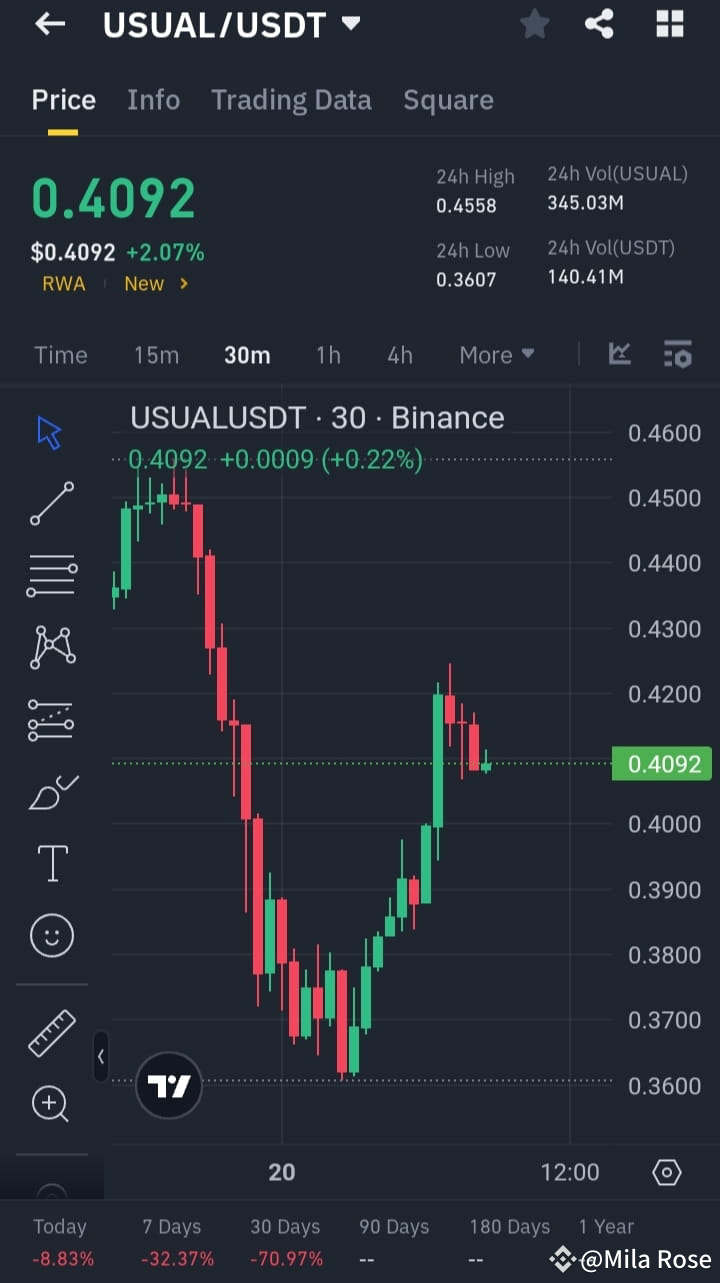Image resolution: width=720 pixels, height=1283 pixels.
Task: Select the horizontal lines drawing tool
Action: pyautogui.click(x=50, y=575)
